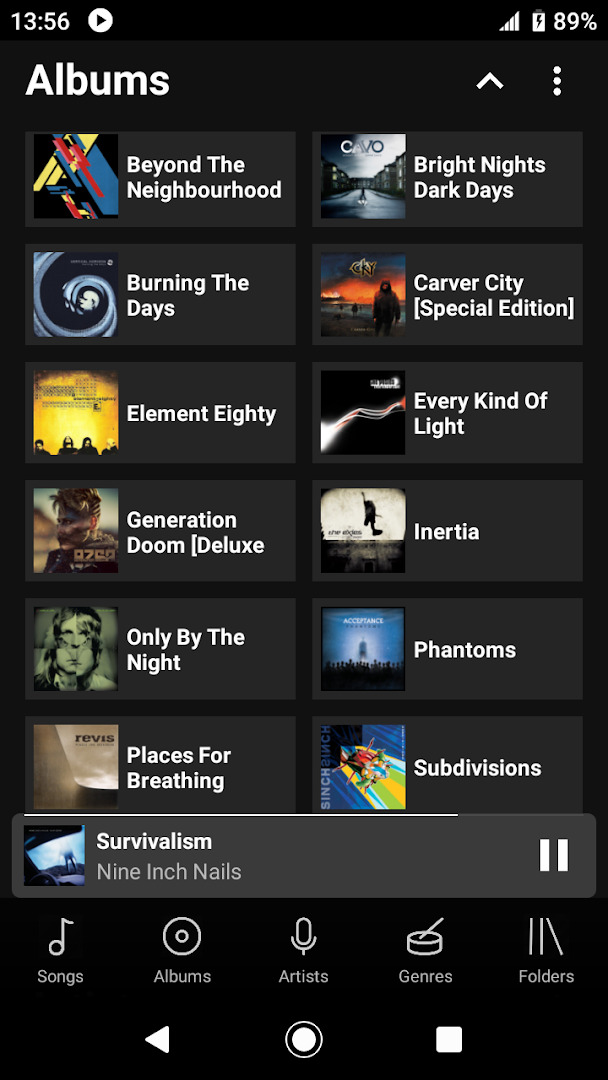
Task: Open the Bright Nights Dark Days album
Action: 448,177
